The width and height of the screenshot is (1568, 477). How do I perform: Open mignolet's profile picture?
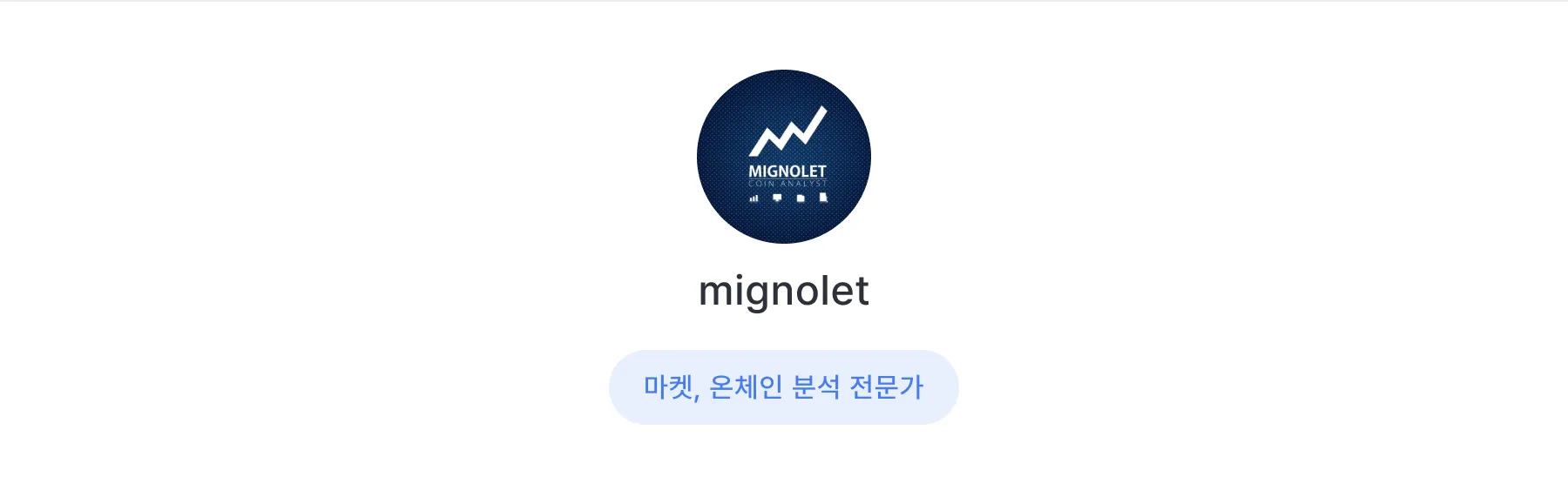coord(784,157)
